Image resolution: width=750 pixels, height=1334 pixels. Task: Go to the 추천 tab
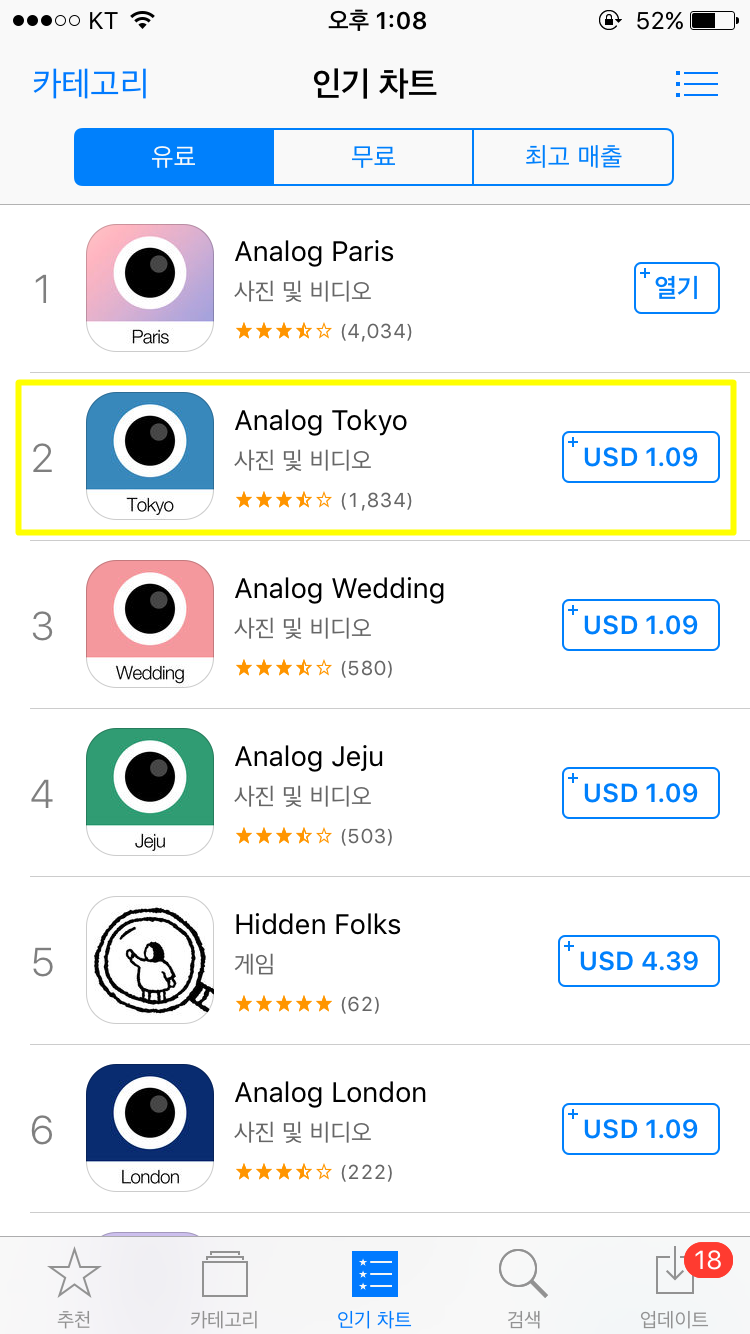[75, 1287]
